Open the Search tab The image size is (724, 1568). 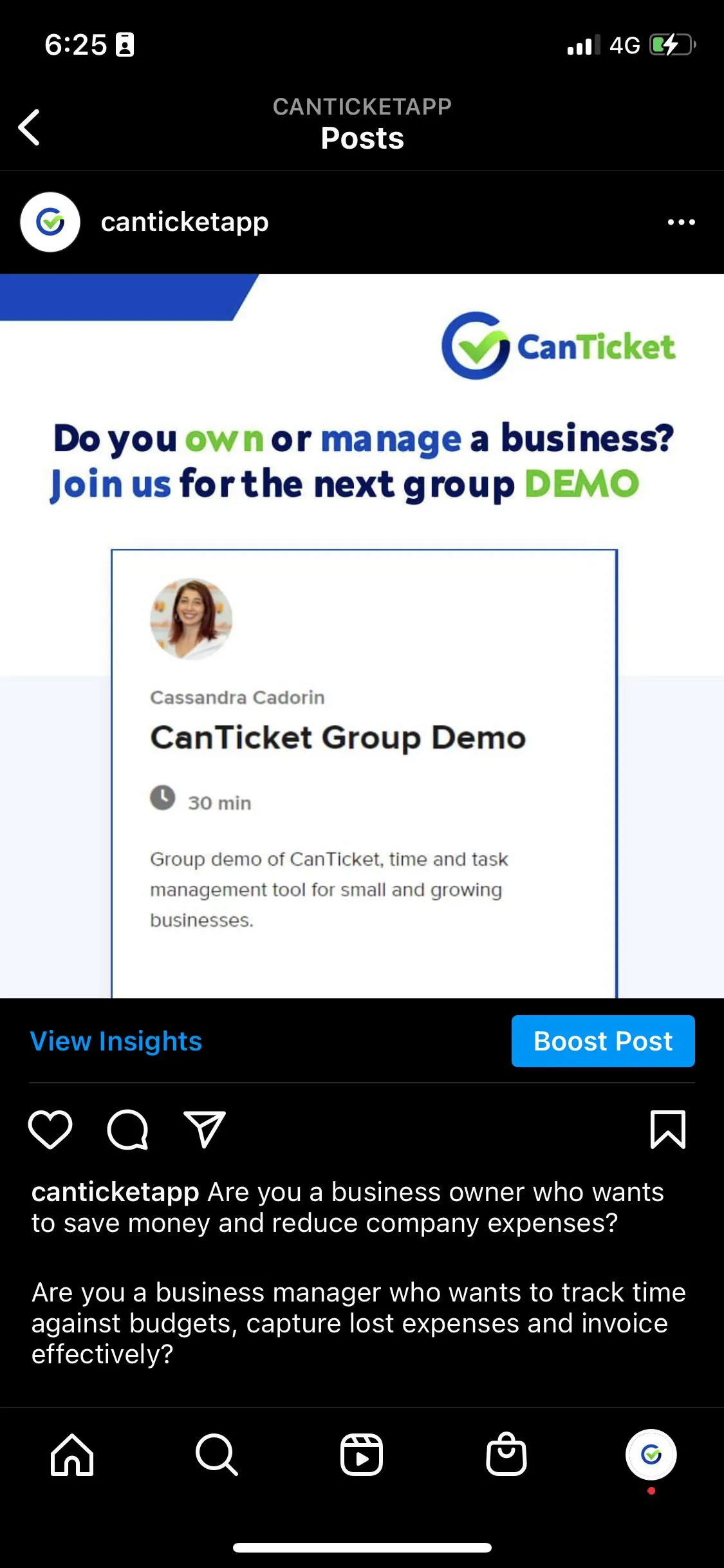(217, 1455)
